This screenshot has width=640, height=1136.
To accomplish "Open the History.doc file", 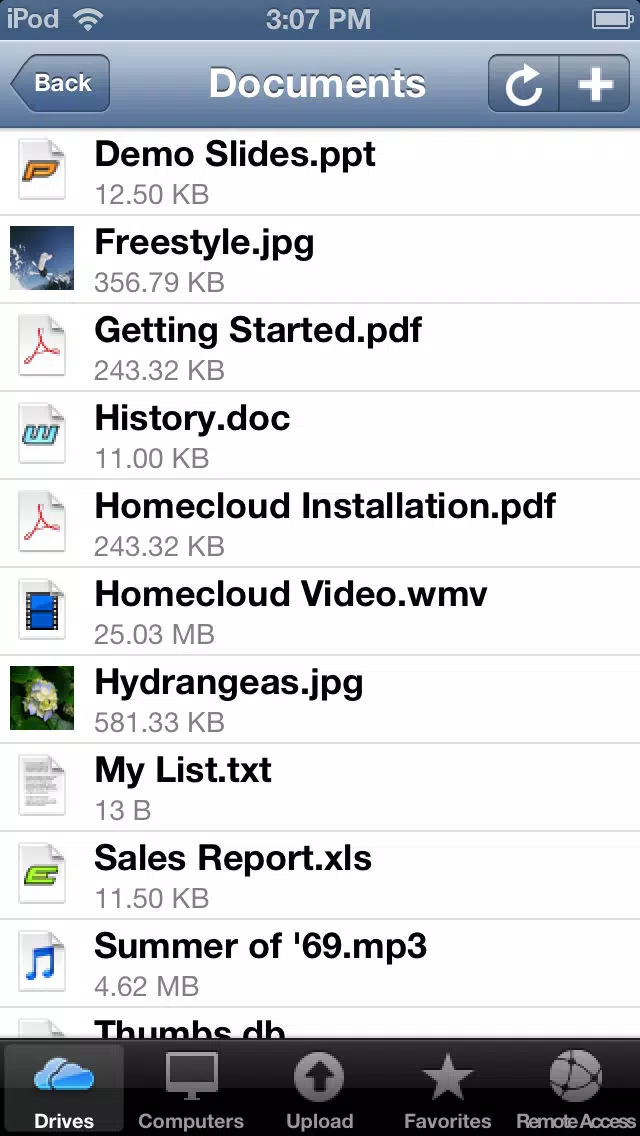I will 320,435.
